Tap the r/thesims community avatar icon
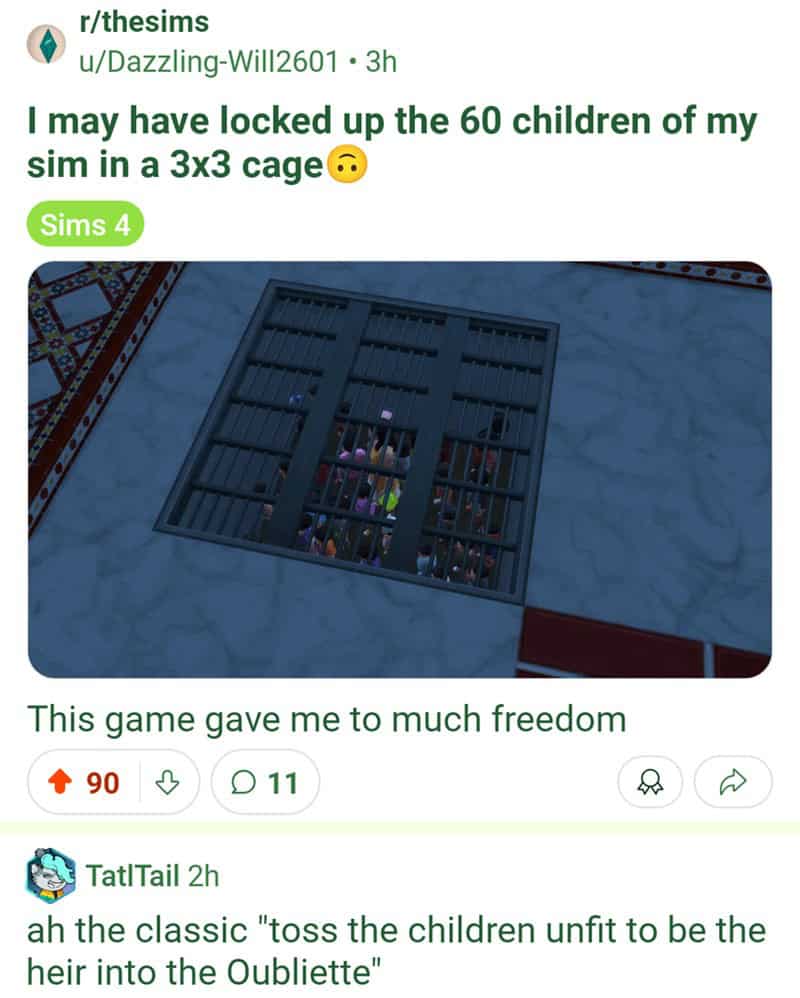The width and height of the screenshot is (800, 998). coord(47,43)
